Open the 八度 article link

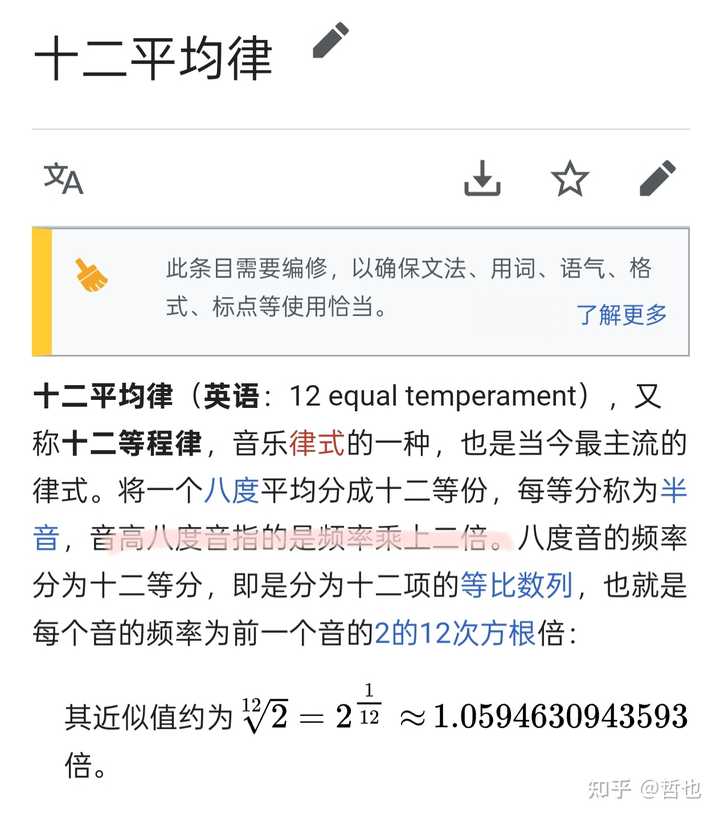tap(231, 490)
